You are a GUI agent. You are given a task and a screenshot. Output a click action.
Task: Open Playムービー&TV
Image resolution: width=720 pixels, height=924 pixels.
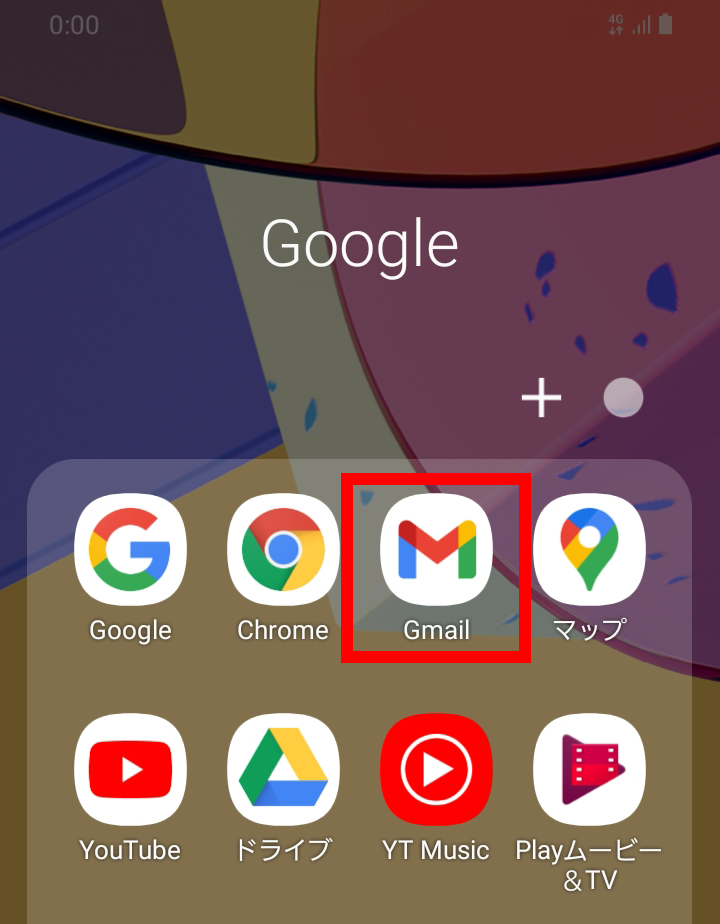(589, 770)
